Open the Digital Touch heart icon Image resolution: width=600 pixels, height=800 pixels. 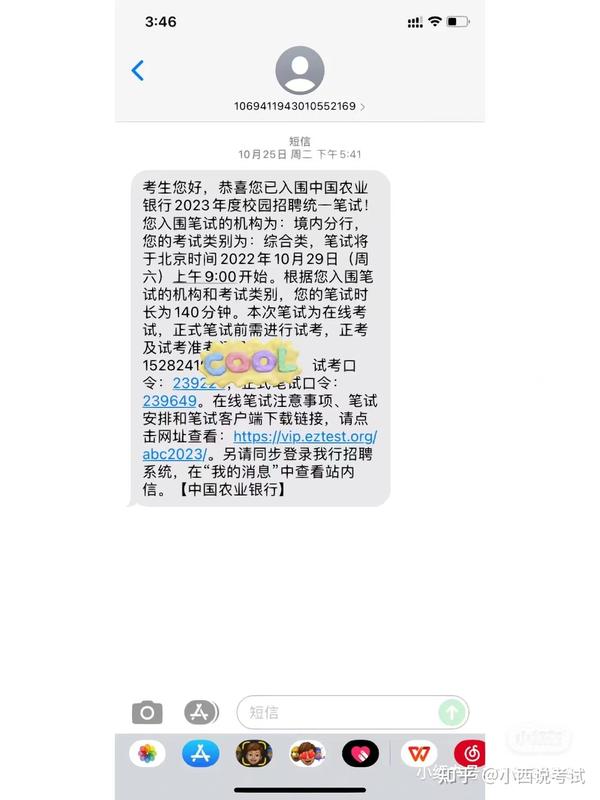360,754
